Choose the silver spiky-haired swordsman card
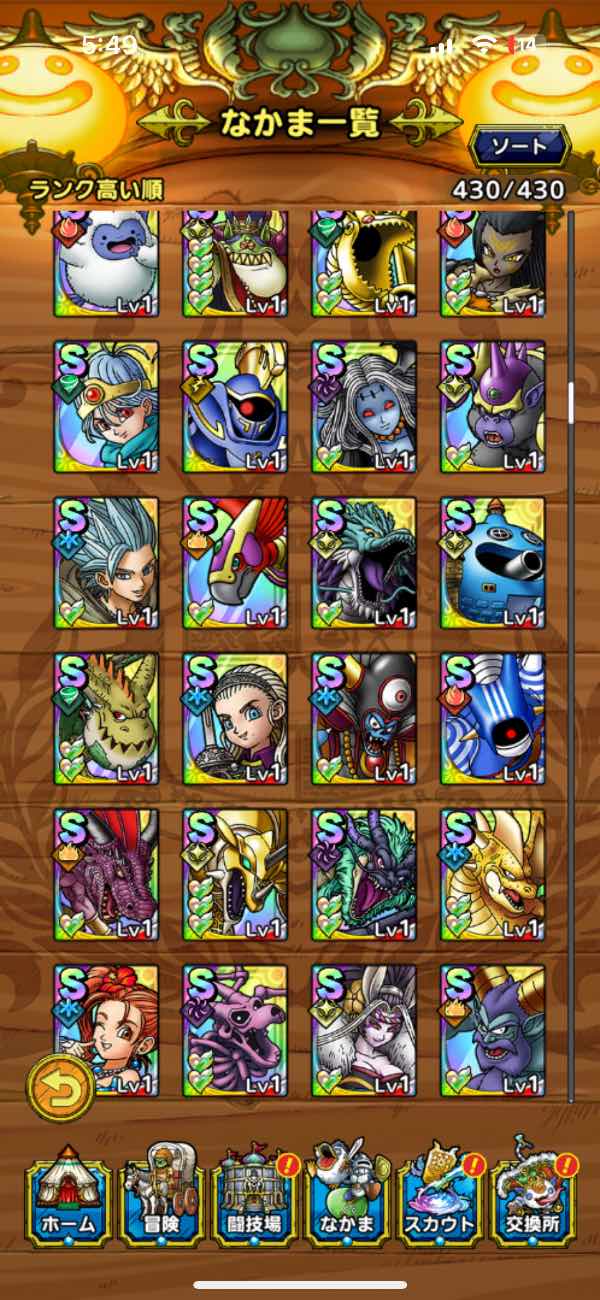Image resolution: width=600 pixels, height=1300 pixels. 105,563
